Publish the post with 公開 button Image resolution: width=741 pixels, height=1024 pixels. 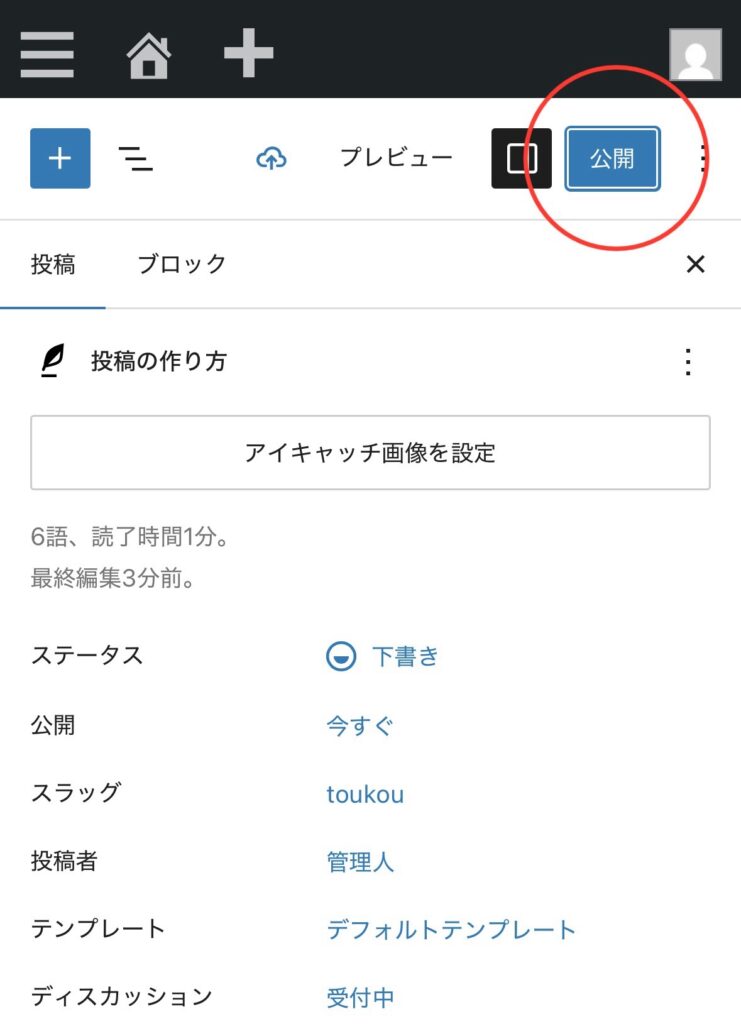pyautogui.click(x=612, y=158)
